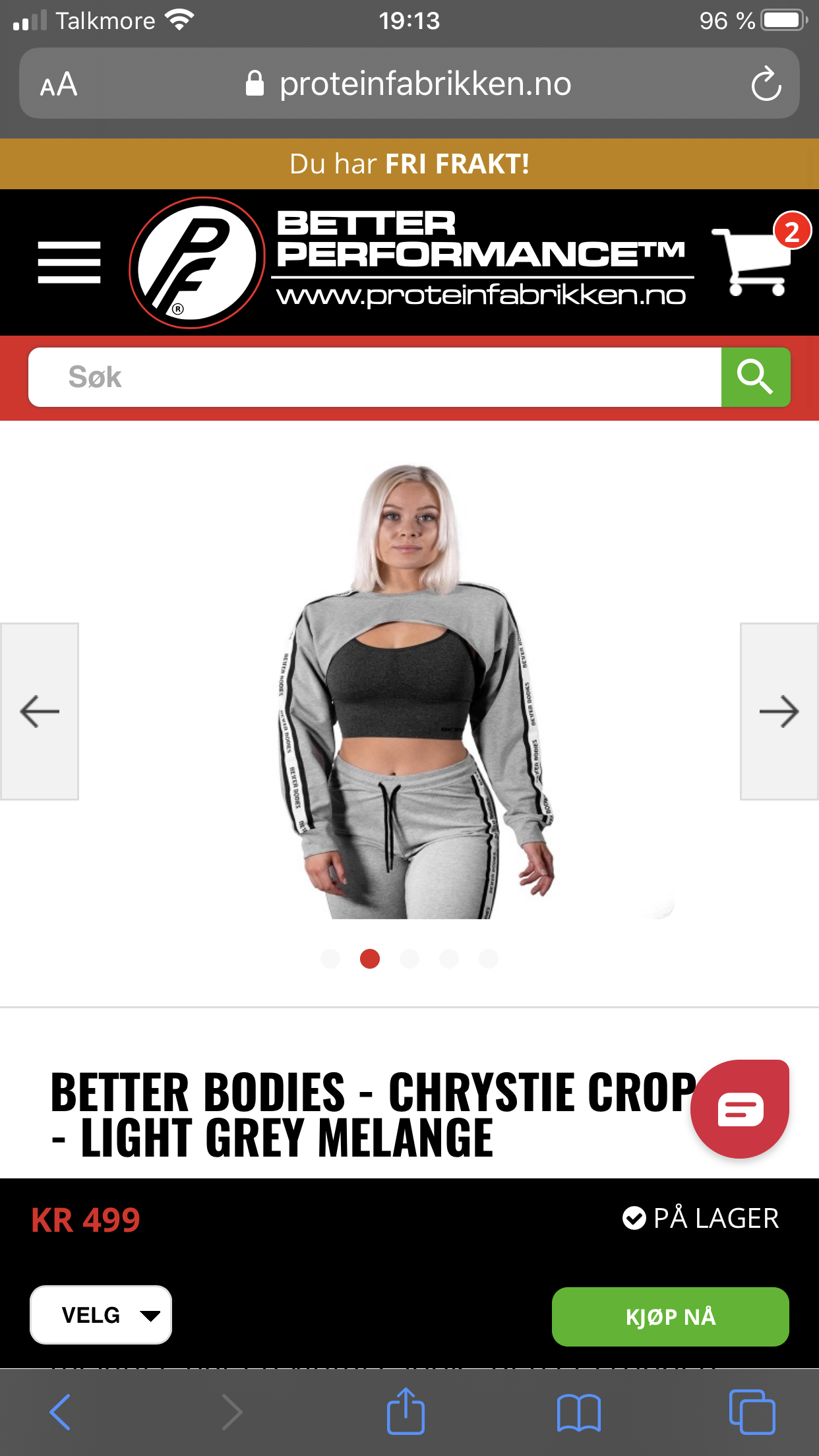Open the Safari share sheet
This screenshot has width=819, height=1456.
click(406, 1411)
